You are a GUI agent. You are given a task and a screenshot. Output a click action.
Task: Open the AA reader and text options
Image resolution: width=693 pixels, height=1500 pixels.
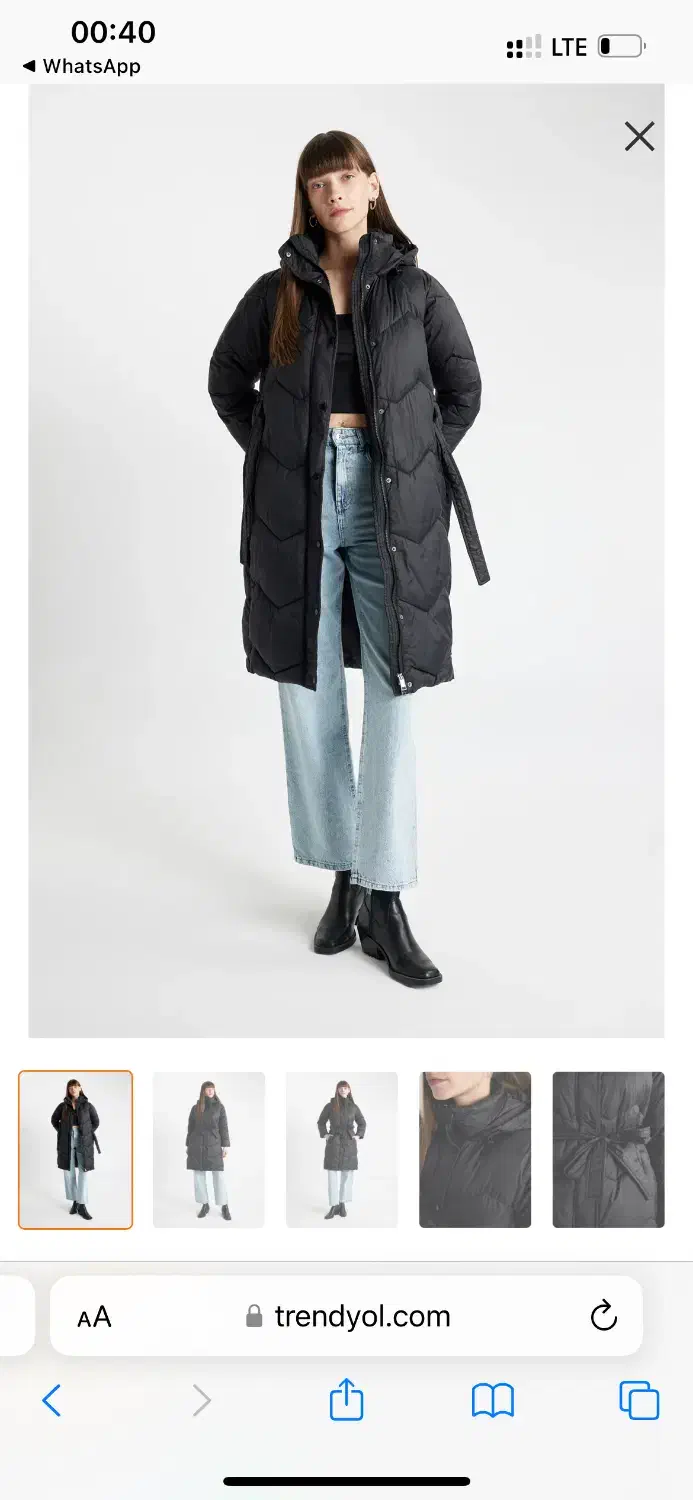pyautogui.click(x=94, y=1316)
